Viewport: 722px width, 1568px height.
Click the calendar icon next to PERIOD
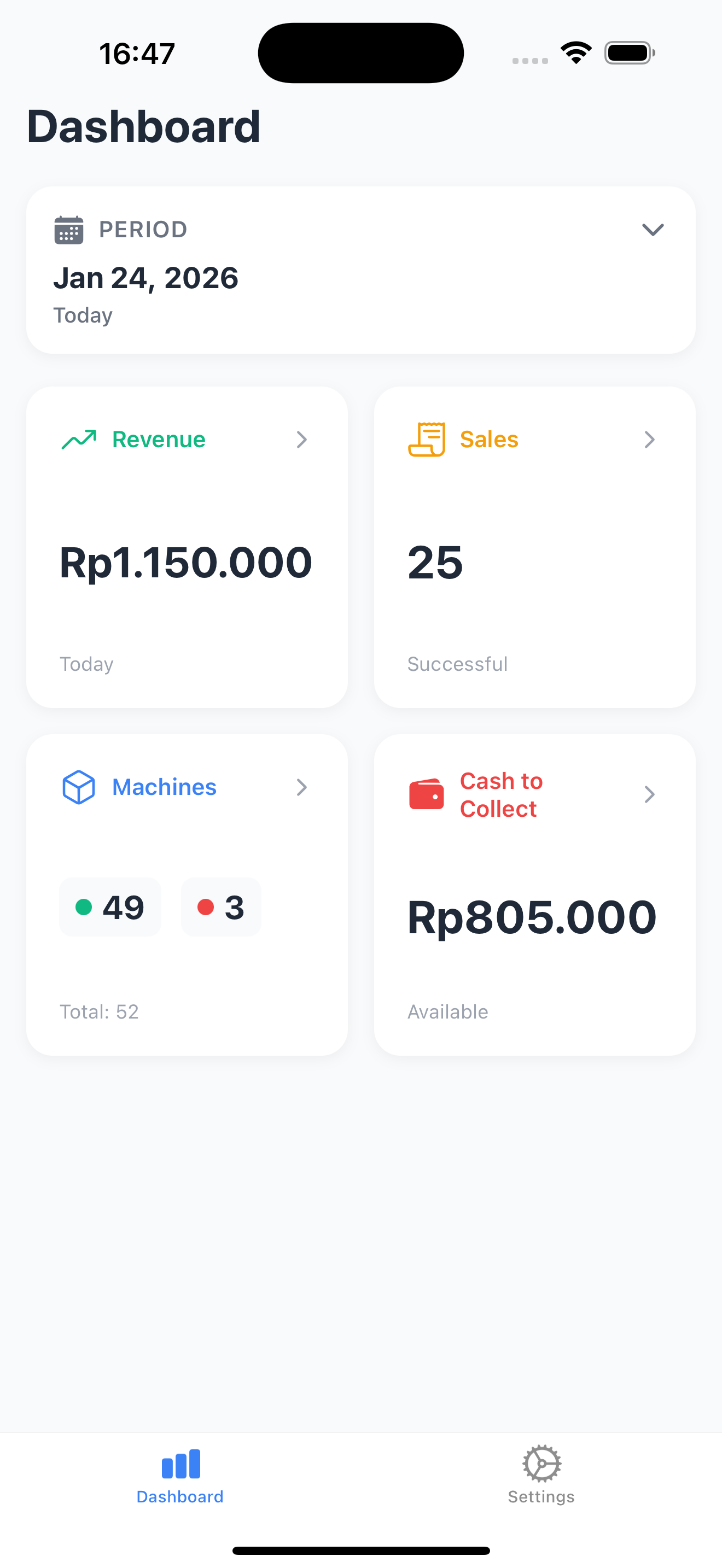click(x=69, y=230)
